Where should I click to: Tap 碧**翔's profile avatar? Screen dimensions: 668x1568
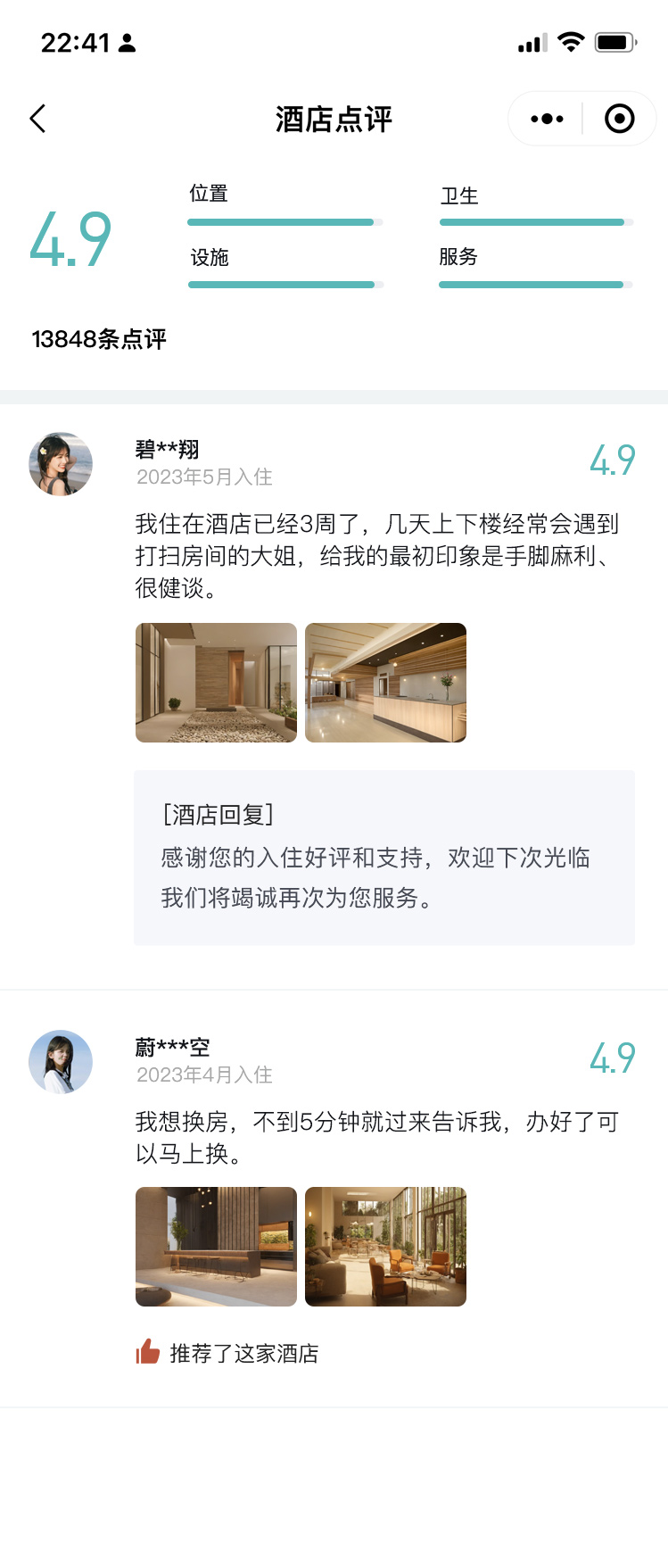[61, 464]
